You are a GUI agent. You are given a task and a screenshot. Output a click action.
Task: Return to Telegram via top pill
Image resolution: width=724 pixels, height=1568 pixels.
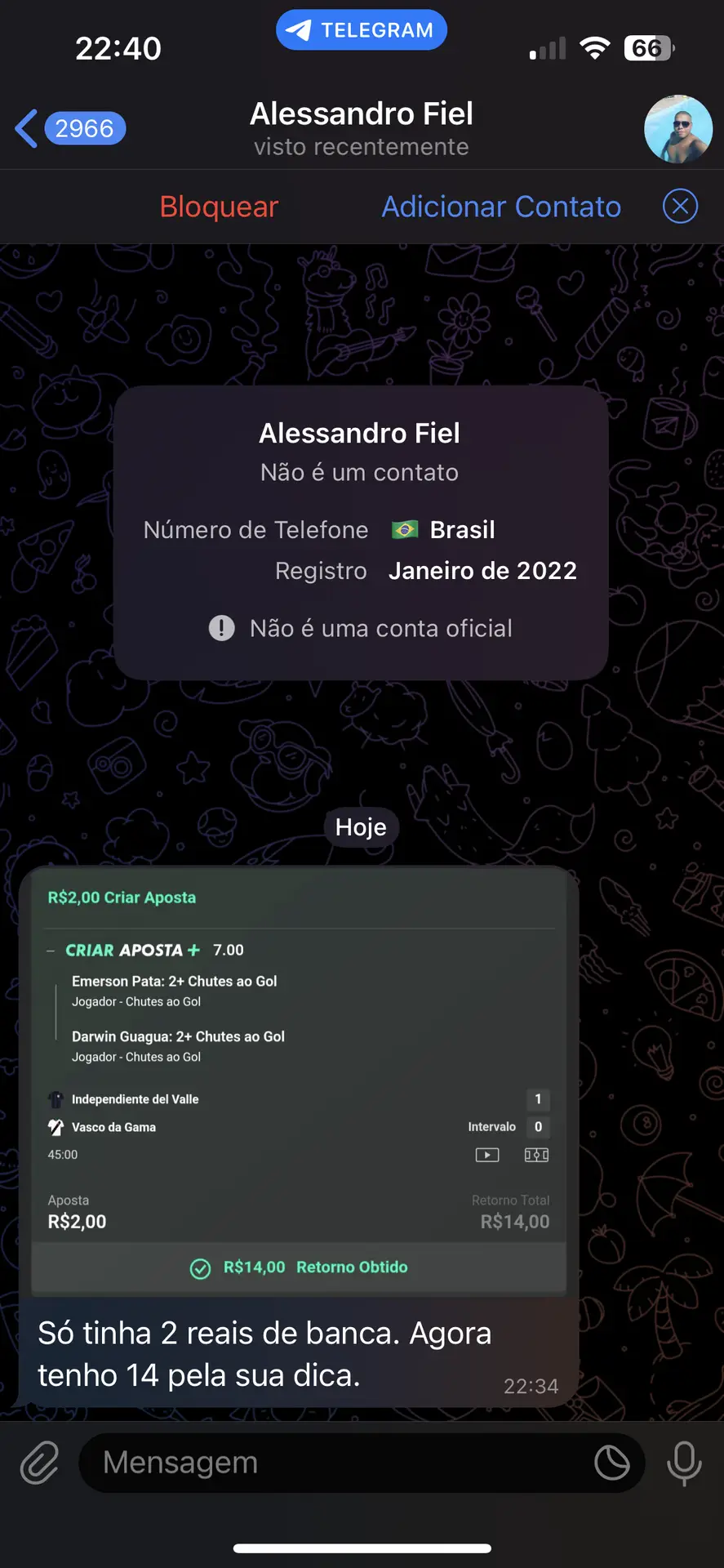[x=361, y=30]
